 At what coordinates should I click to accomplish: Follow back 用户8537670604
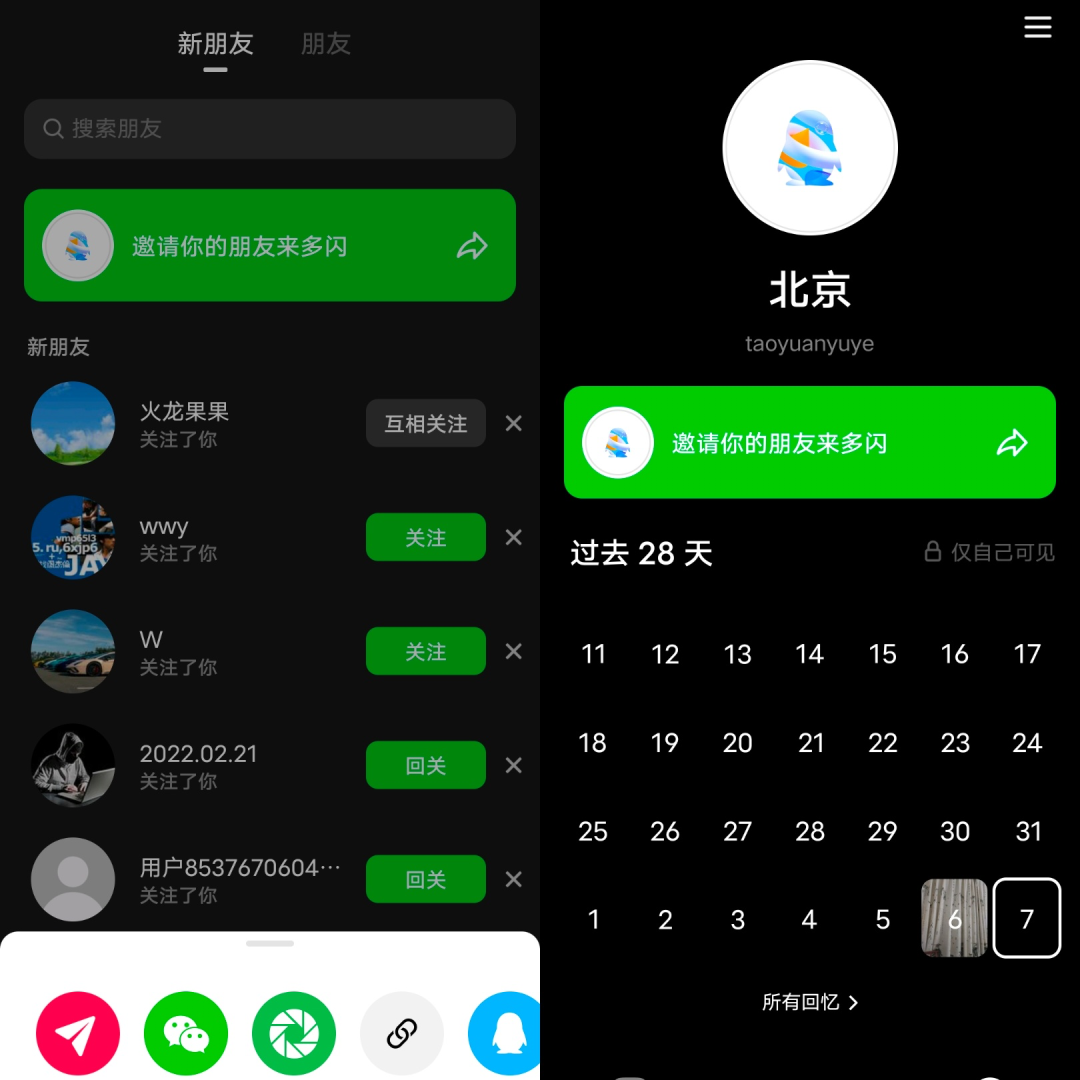coord(425,880)
